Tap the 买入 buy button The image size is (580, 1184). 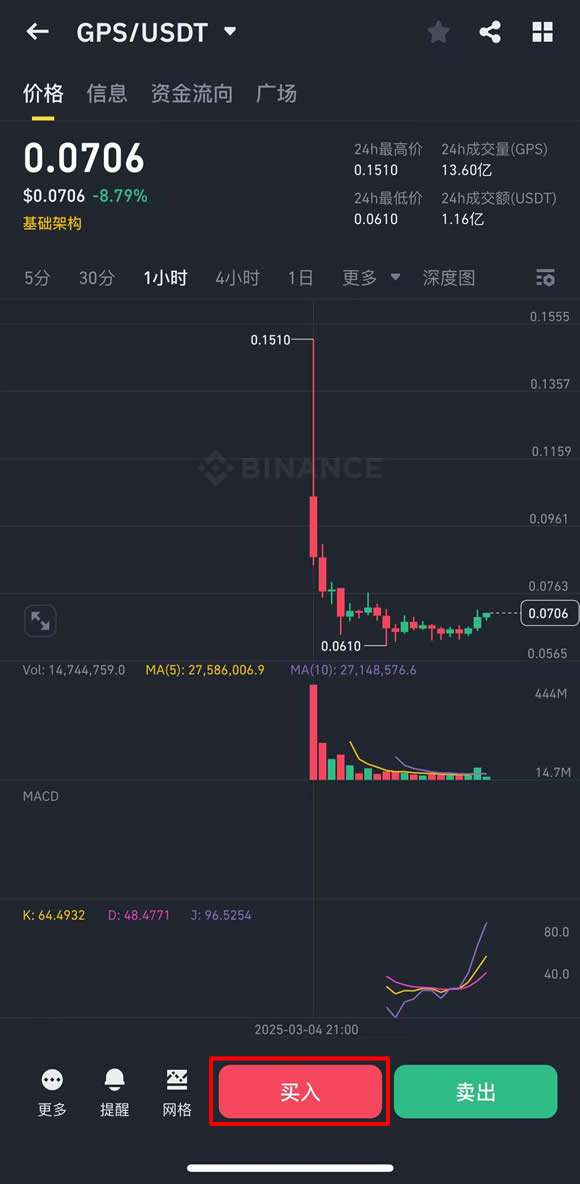tap(301, 1091)
